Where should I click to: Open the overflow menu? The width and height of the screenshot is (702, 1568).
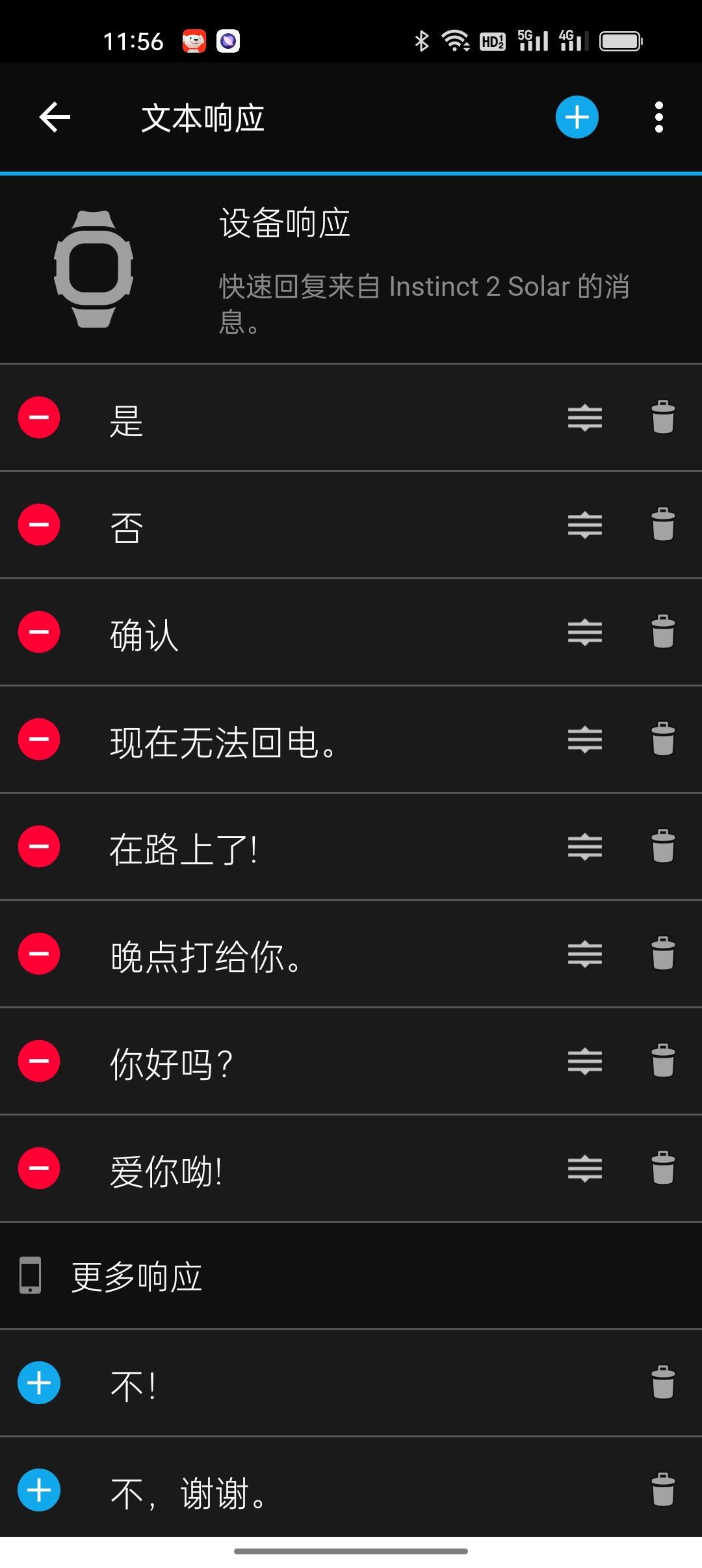pos(658,118)
